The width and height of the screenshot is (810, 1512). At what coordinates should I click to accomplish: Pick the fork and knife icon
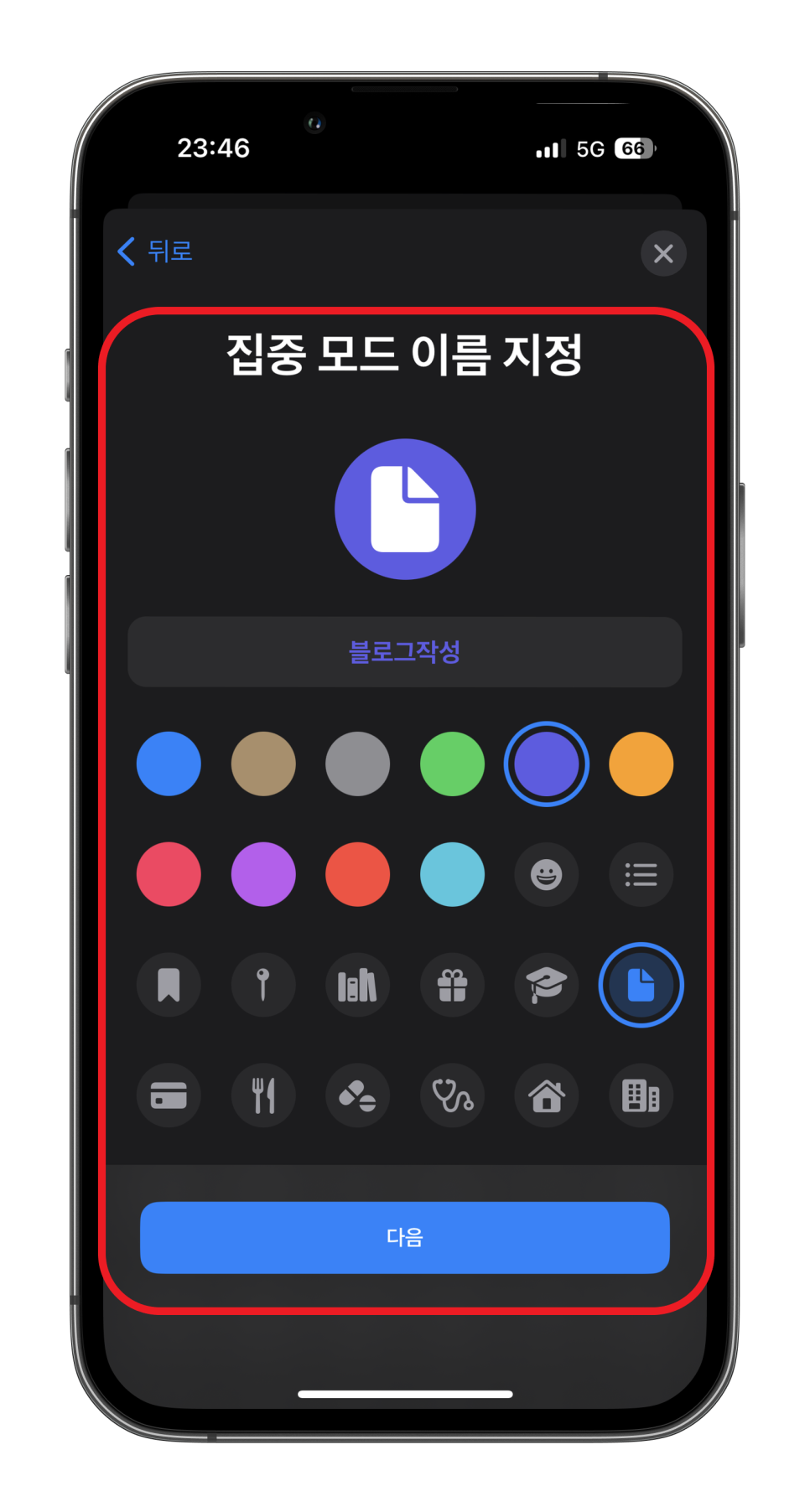[x=263, y=1095]
